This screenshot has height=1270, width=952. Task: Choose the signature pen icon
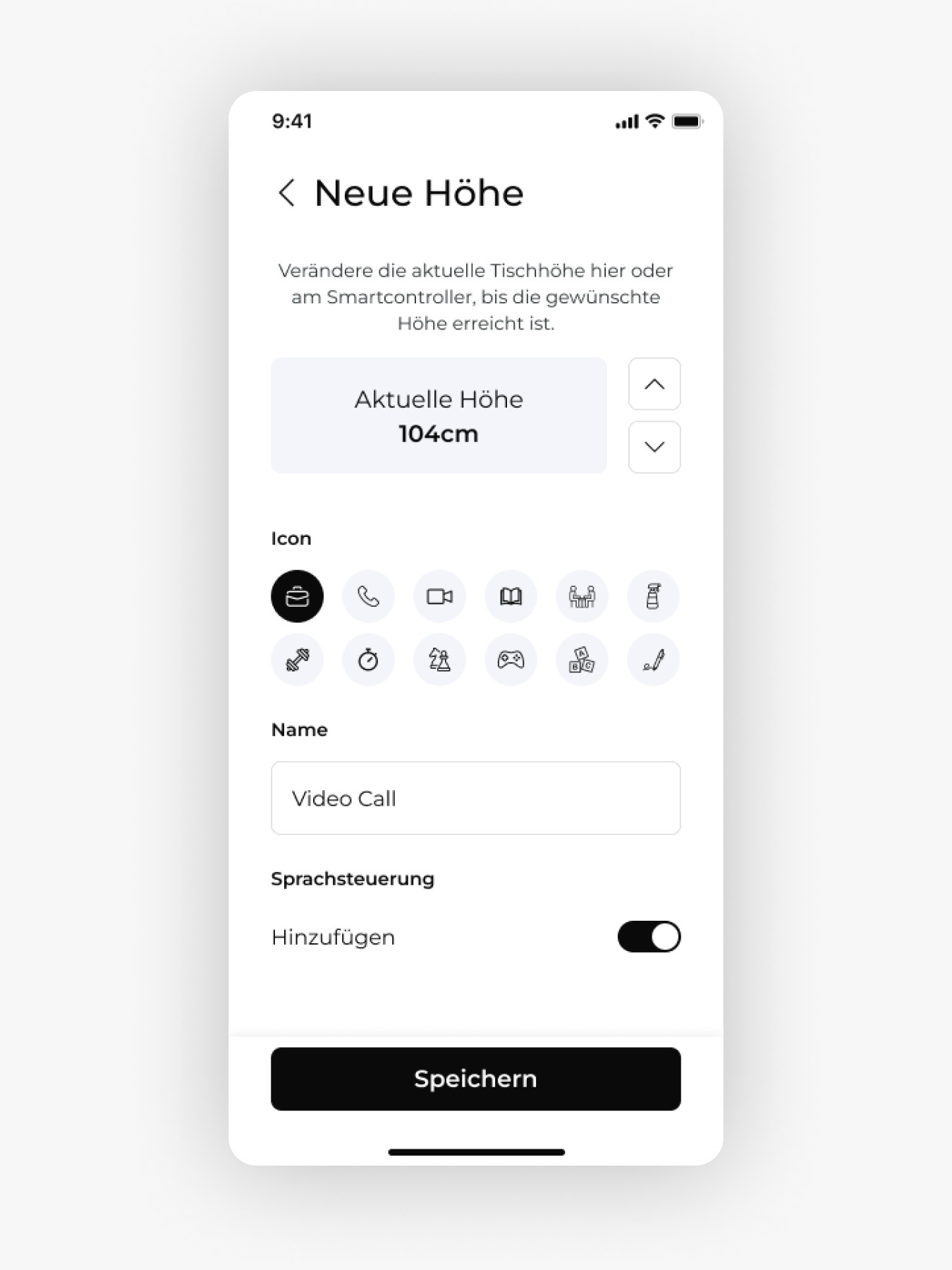[x=653, y=660]
